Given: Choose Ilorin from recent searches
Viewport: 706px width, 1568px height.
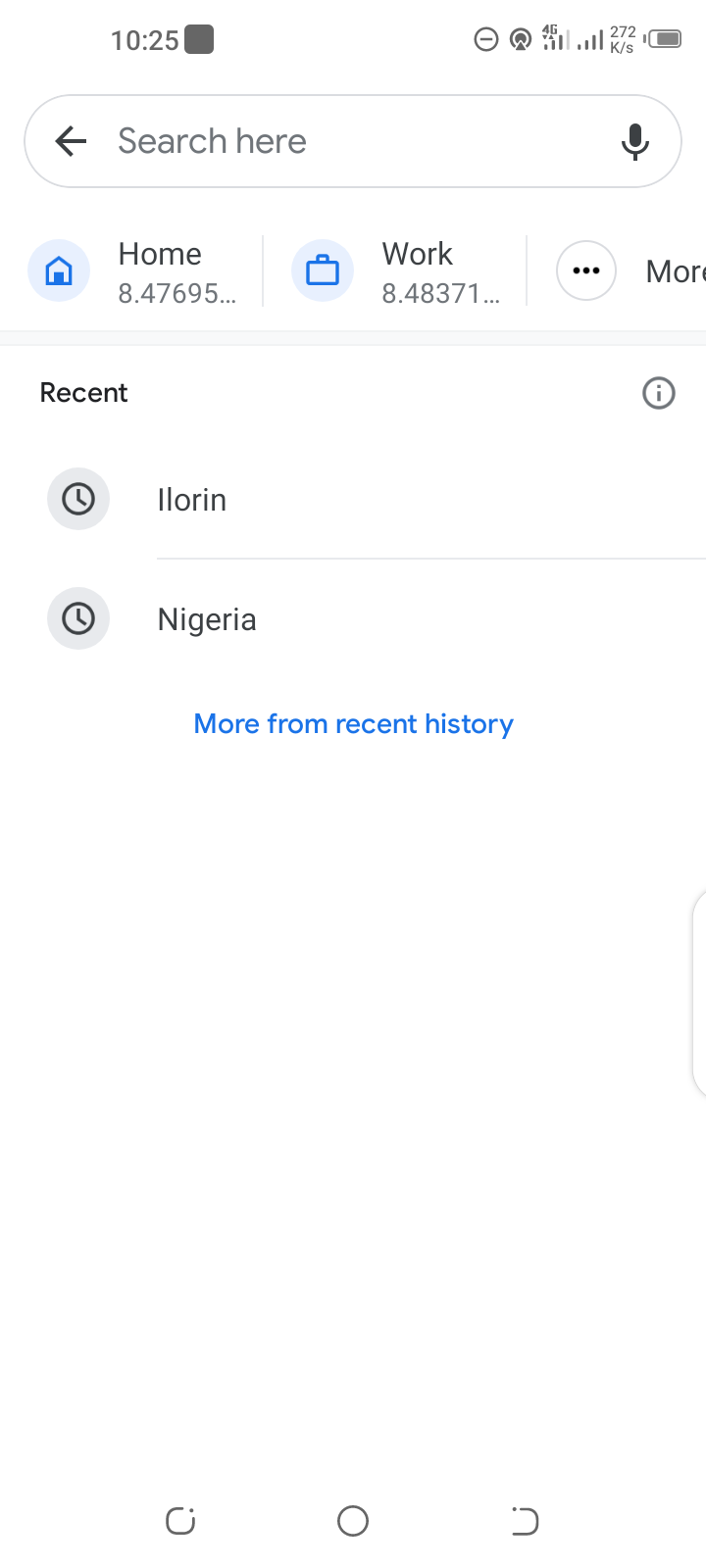Looking at the screenshot, I should 192,500.
